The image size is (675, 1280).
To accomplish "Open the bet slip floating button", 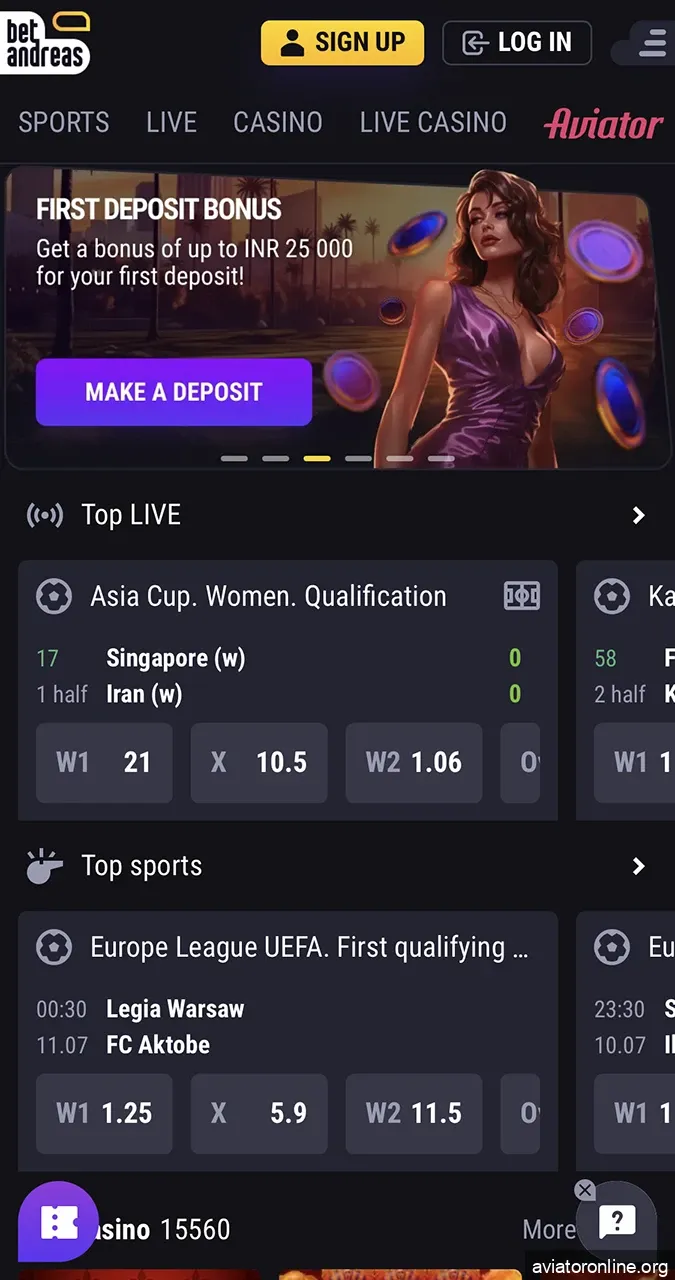I will pyautogui.click(x=58, y=1222).
